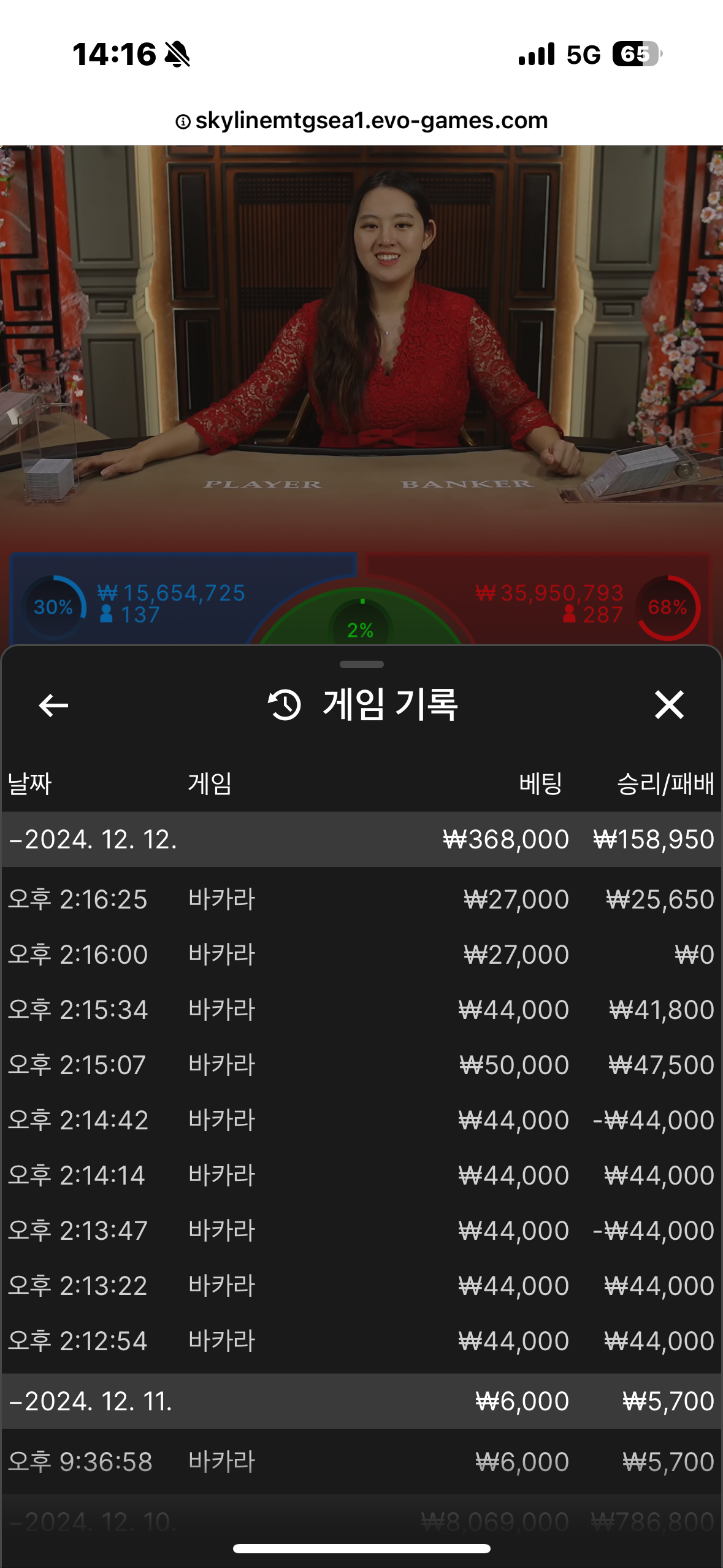Open the 오후 2:16:00 baccarat round
The image size is (723, 1568).
point(361,955)
